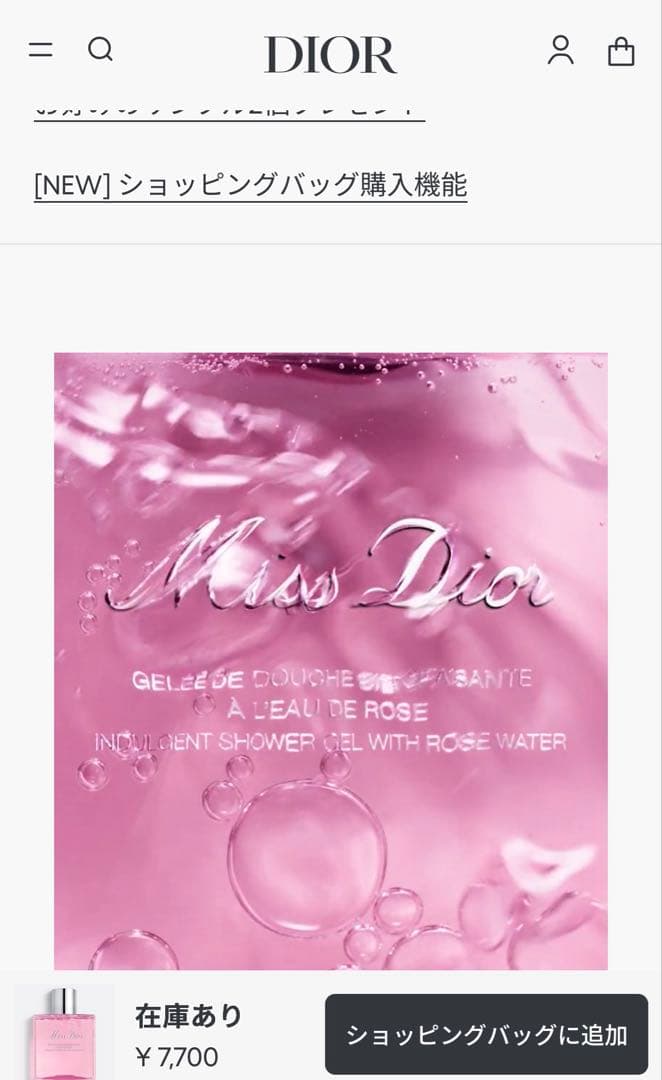Tap the ショッピングバッグに追加 button
The height and width of the screenshot is (1080, 662).
tap(486, 1034)
